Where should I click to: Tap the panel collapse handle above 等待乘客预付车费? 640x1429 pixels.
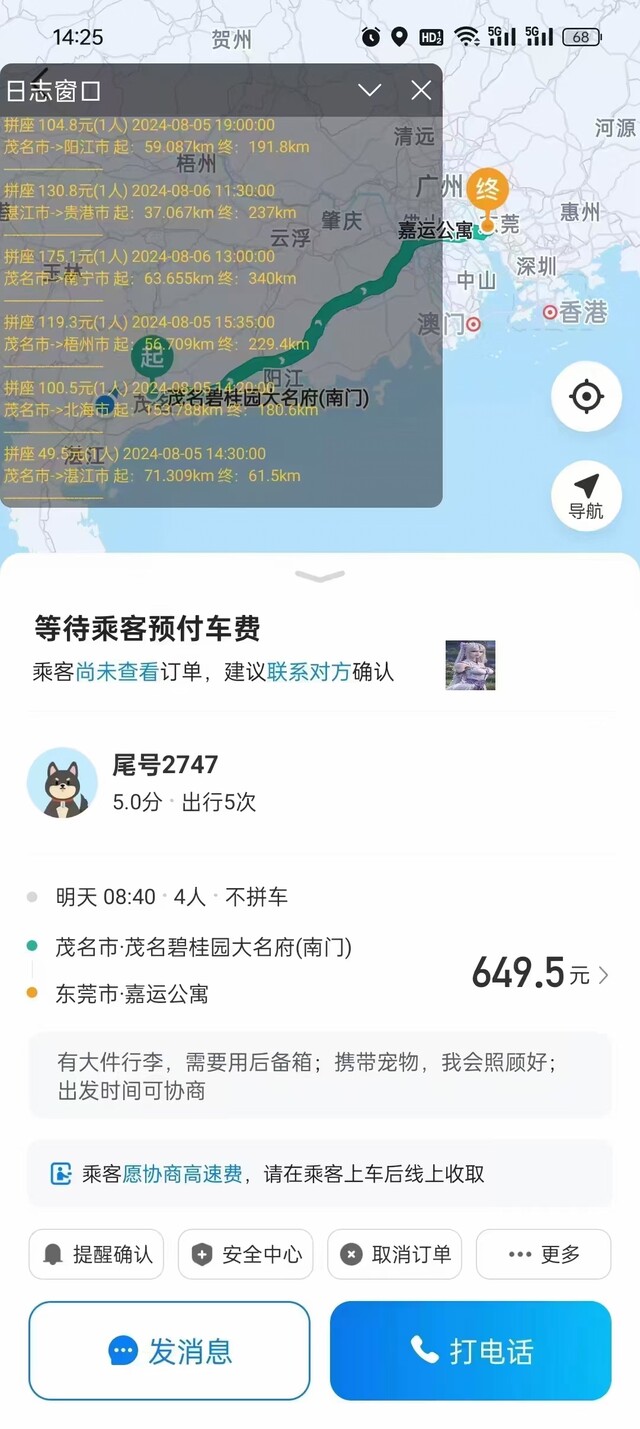(x=320, y=577)
